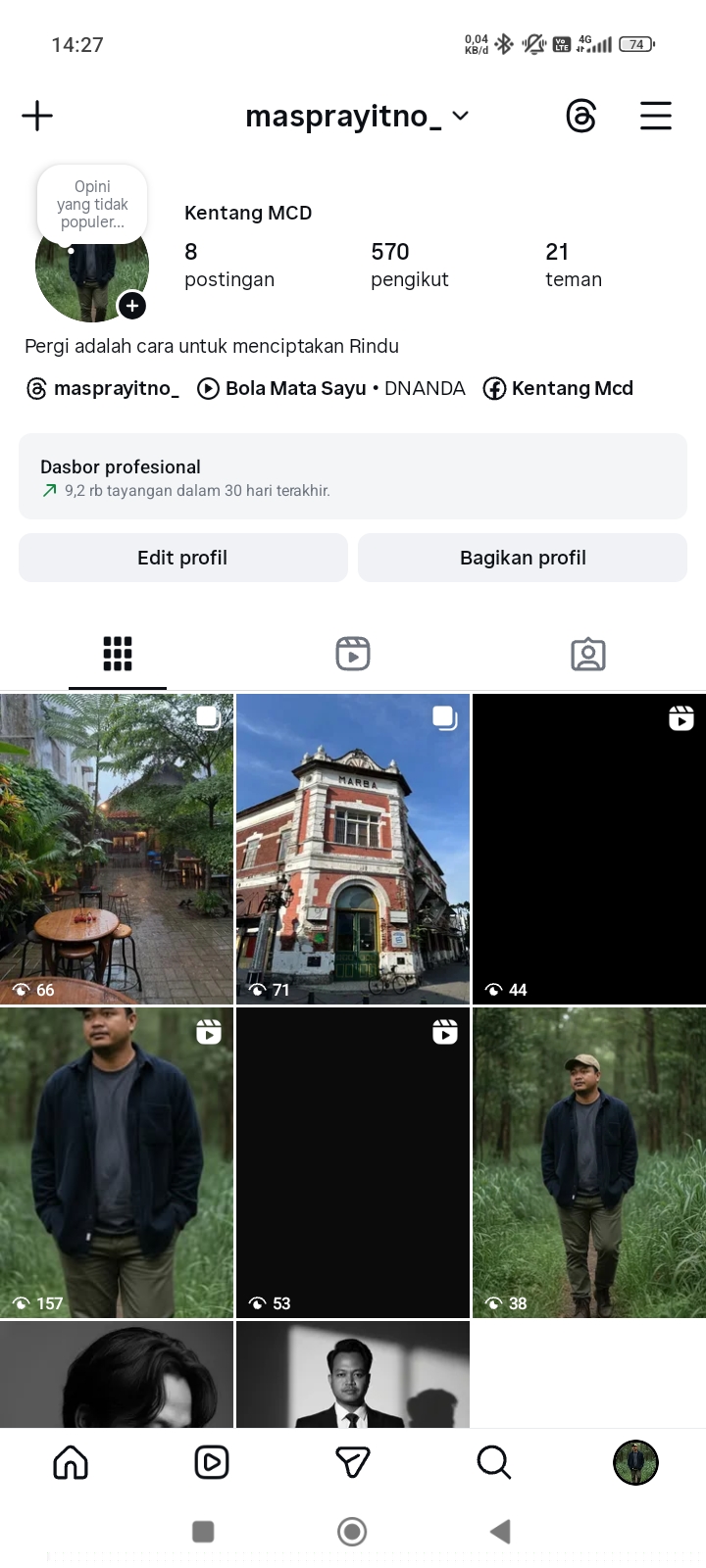Open the reel with 157 views
Viewport: 706px width, 1568px height.
116,1161
